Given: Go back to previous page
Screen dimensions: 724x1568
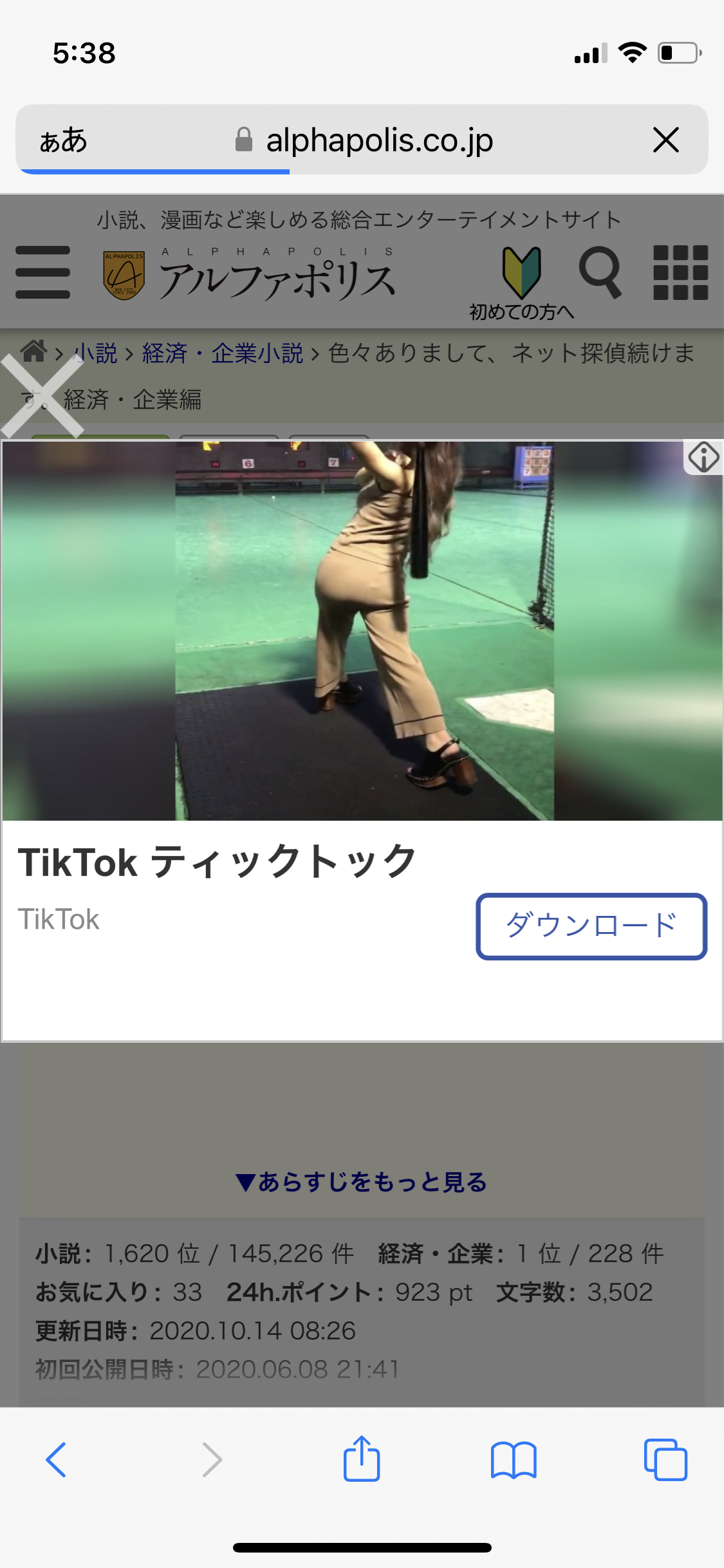Looking at the screenshot, I should 57,1460.
